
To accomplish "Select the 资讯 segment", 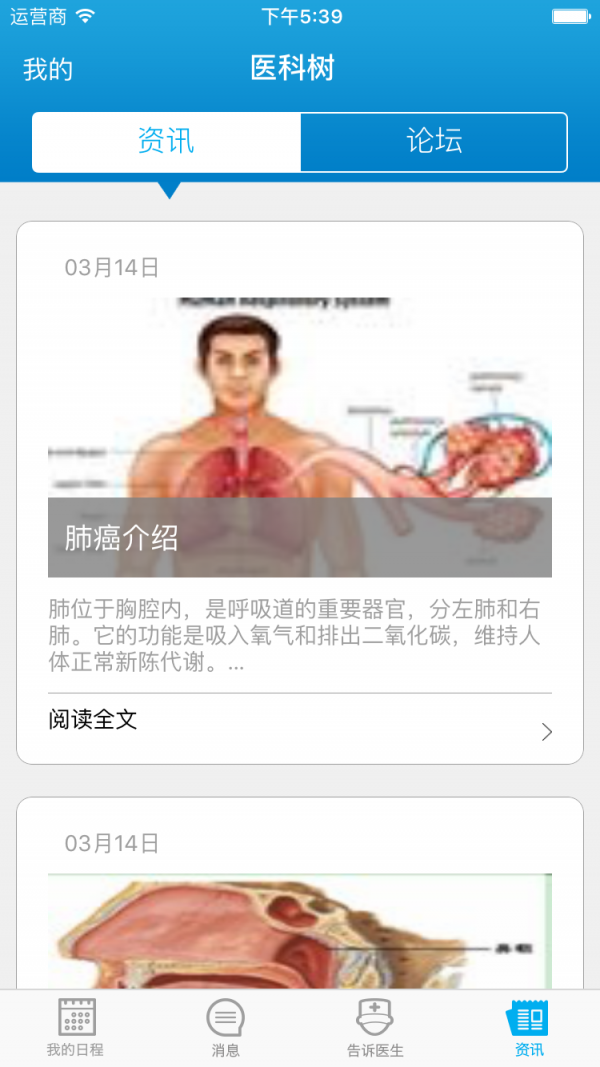I will (x=166, y=142).
